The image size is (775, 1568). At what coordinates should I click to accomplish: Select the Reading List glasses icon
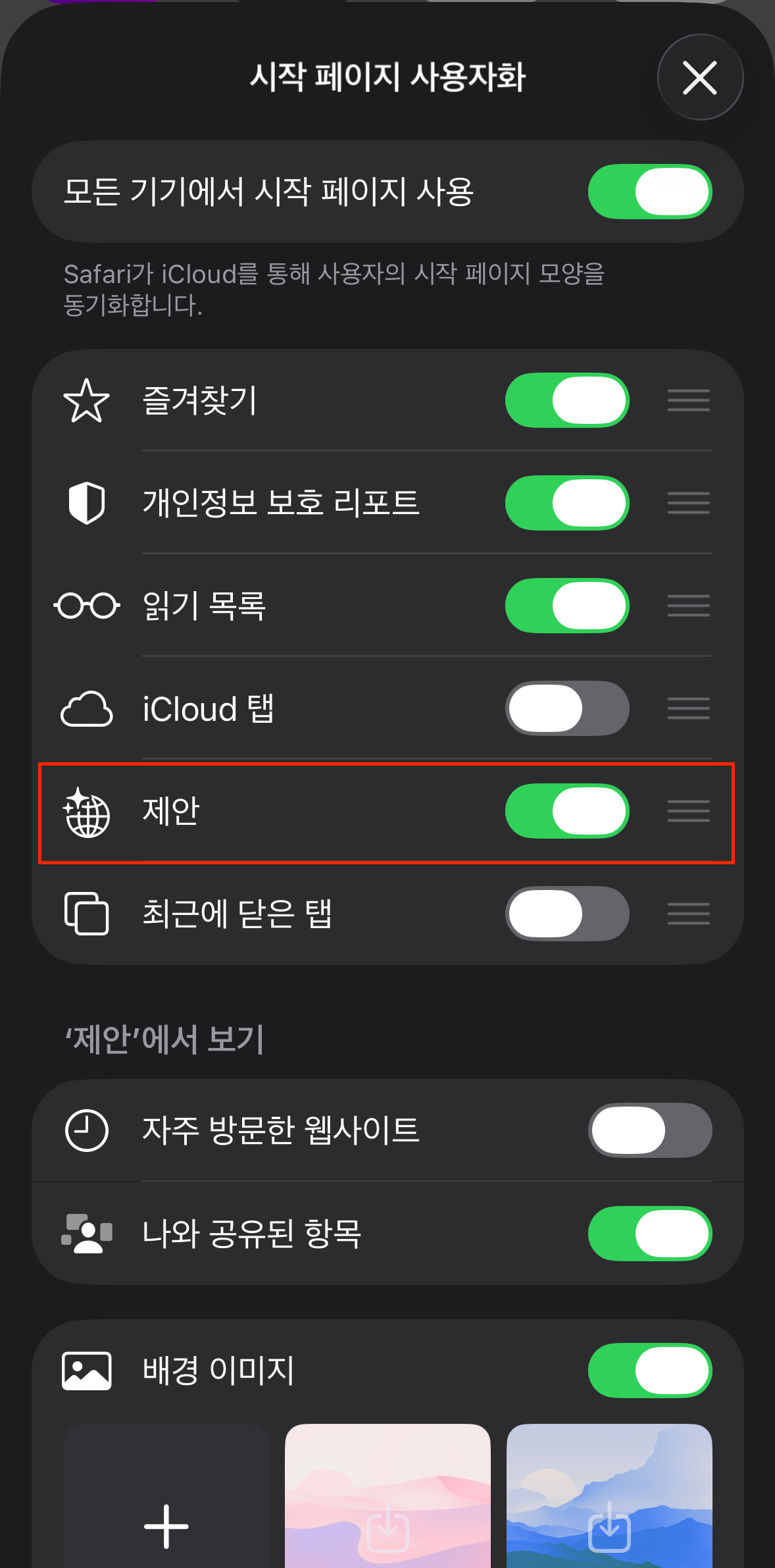[86, 606]
